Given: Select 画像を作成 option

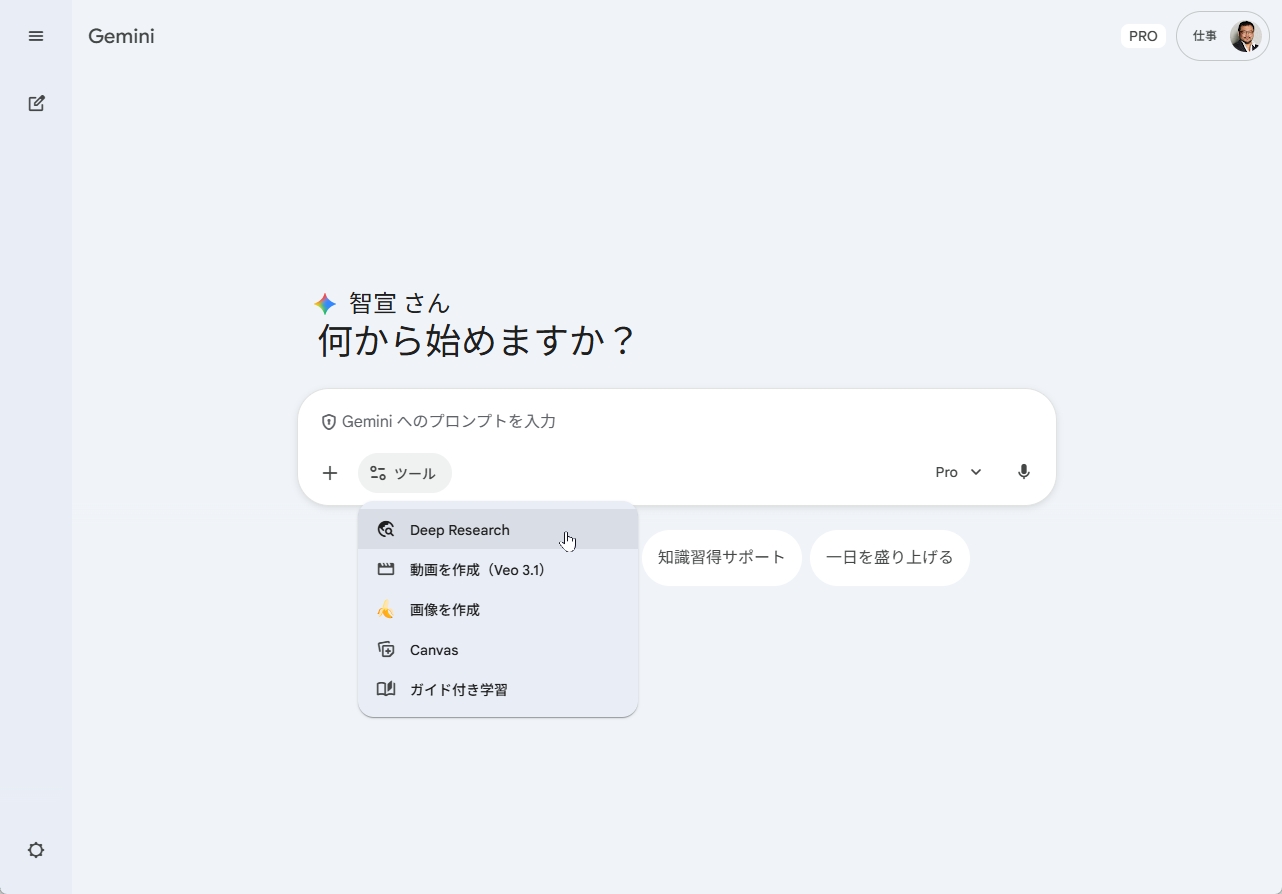Looking at the screenshot, I should pos(445,610).
